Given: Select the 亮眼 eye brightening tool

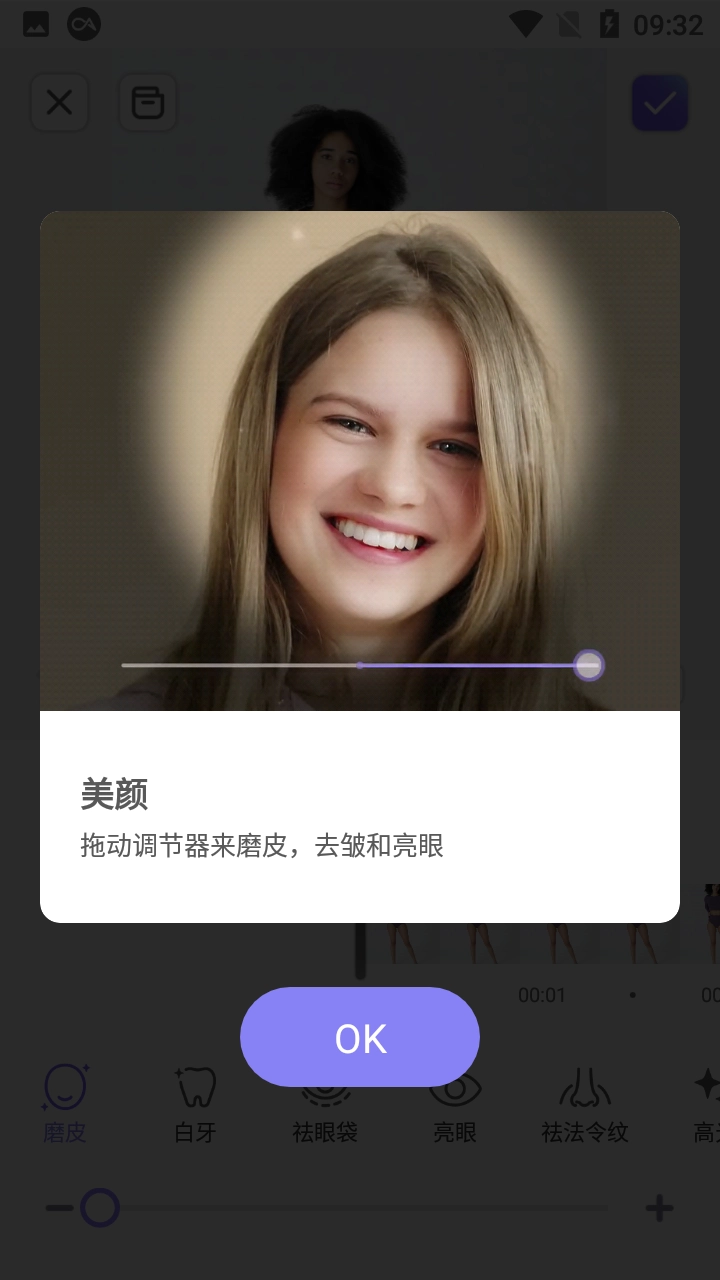Looking at the screenshot, I should click(455, 1104).
